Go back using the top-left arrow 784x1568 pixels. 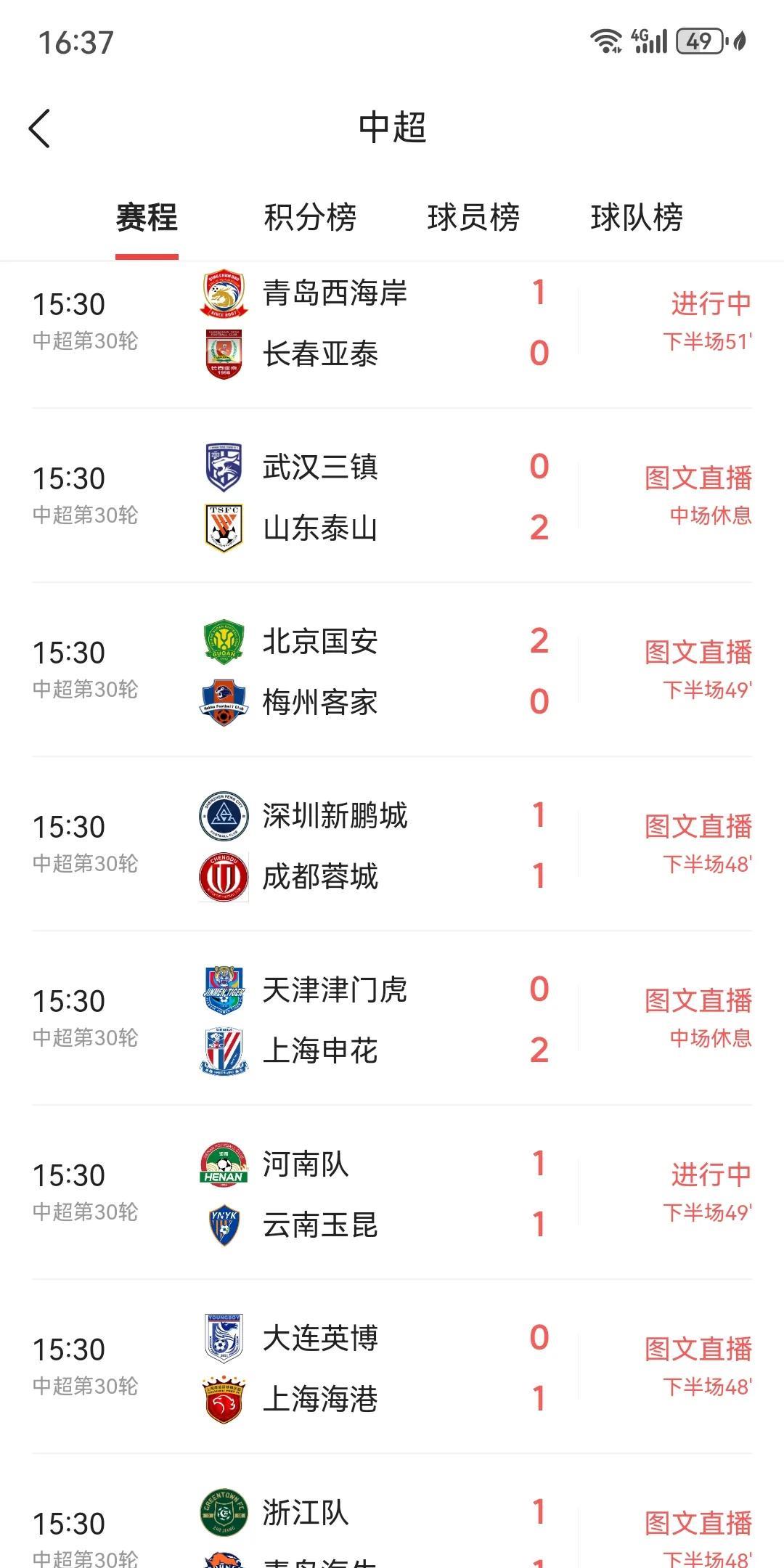pyautogui.click(x=40, y=128)
